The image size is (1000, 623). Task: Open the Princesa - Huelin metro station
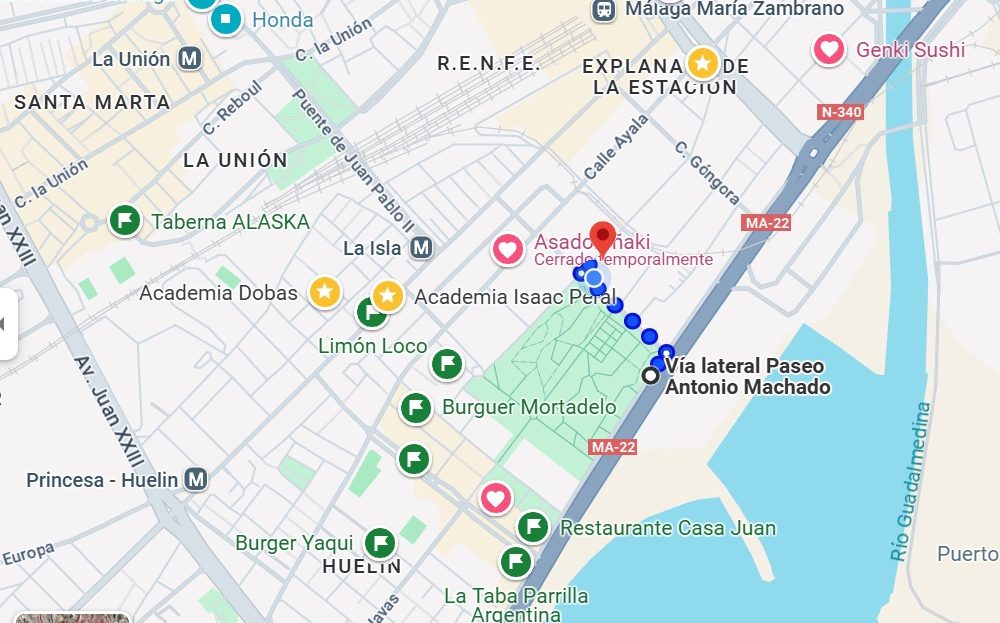point(197,480)
